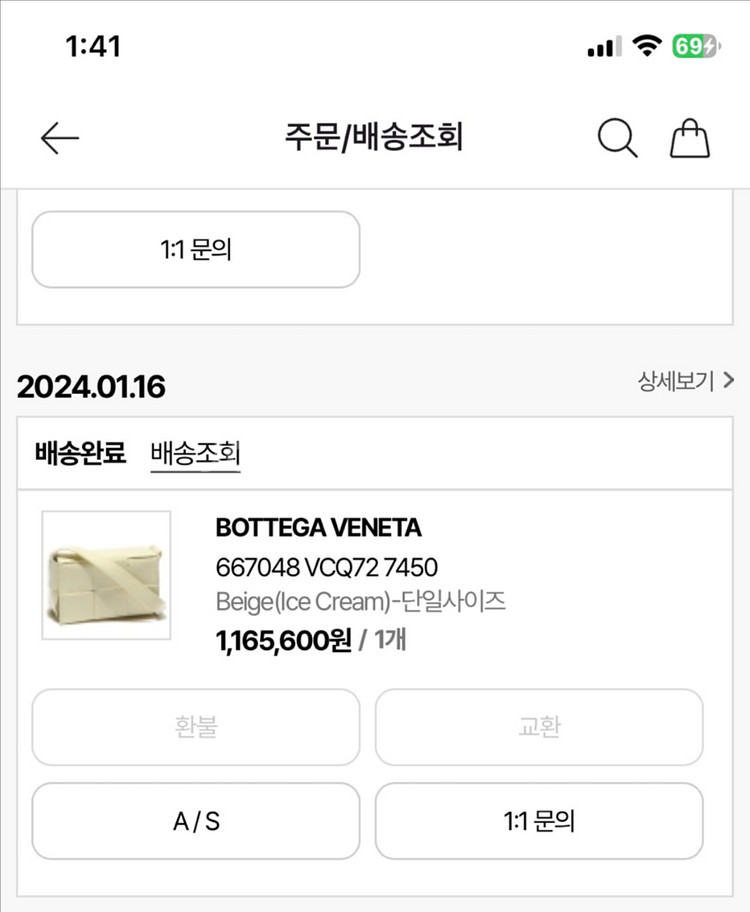Viewport: 750px width, 912px height.
Task: Tap 1:1 문의 above the 2024.01.16 order
Action: point(196,249)
